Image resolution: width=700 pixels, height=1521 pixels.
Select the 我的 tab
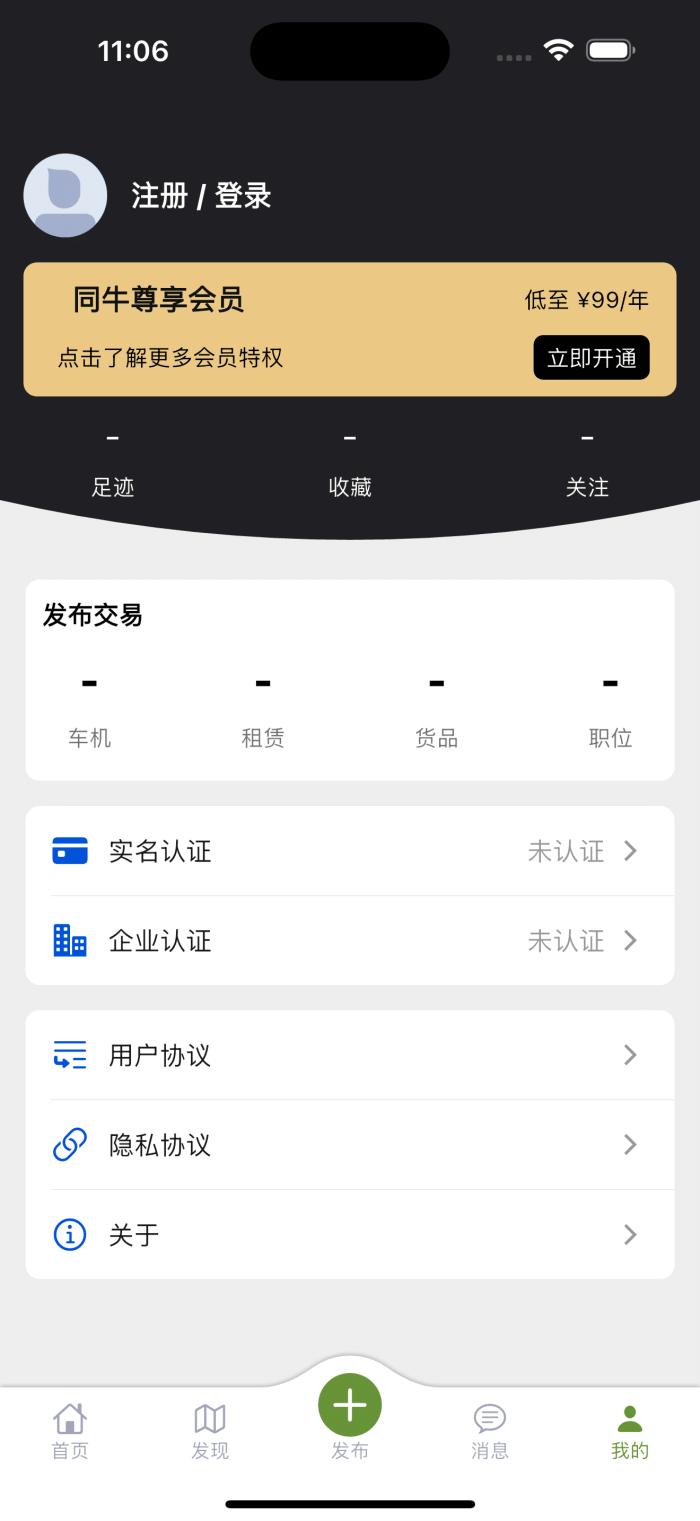click(x=630, y=1431)
